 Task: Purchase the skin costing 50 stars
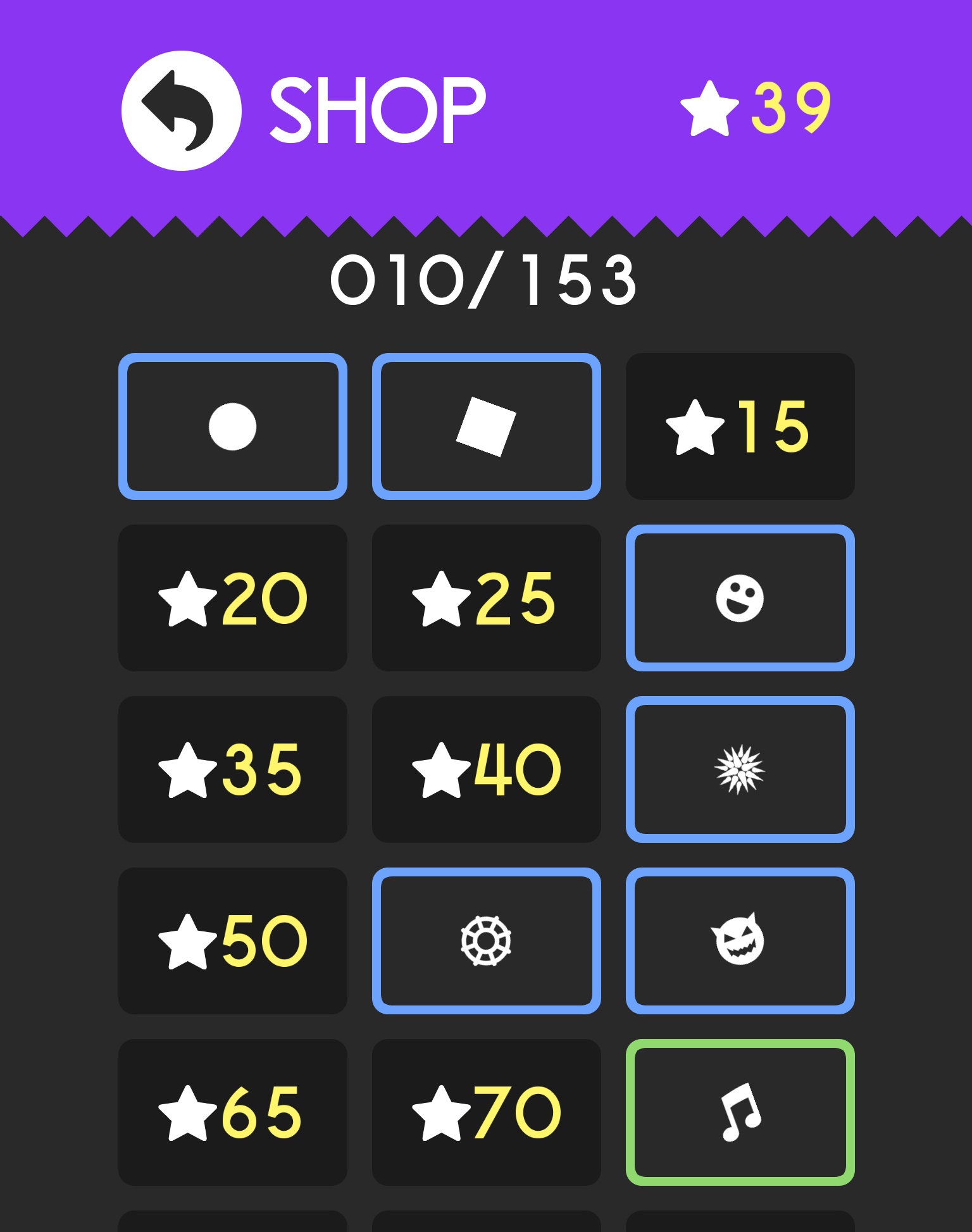[x=233, y=941]
